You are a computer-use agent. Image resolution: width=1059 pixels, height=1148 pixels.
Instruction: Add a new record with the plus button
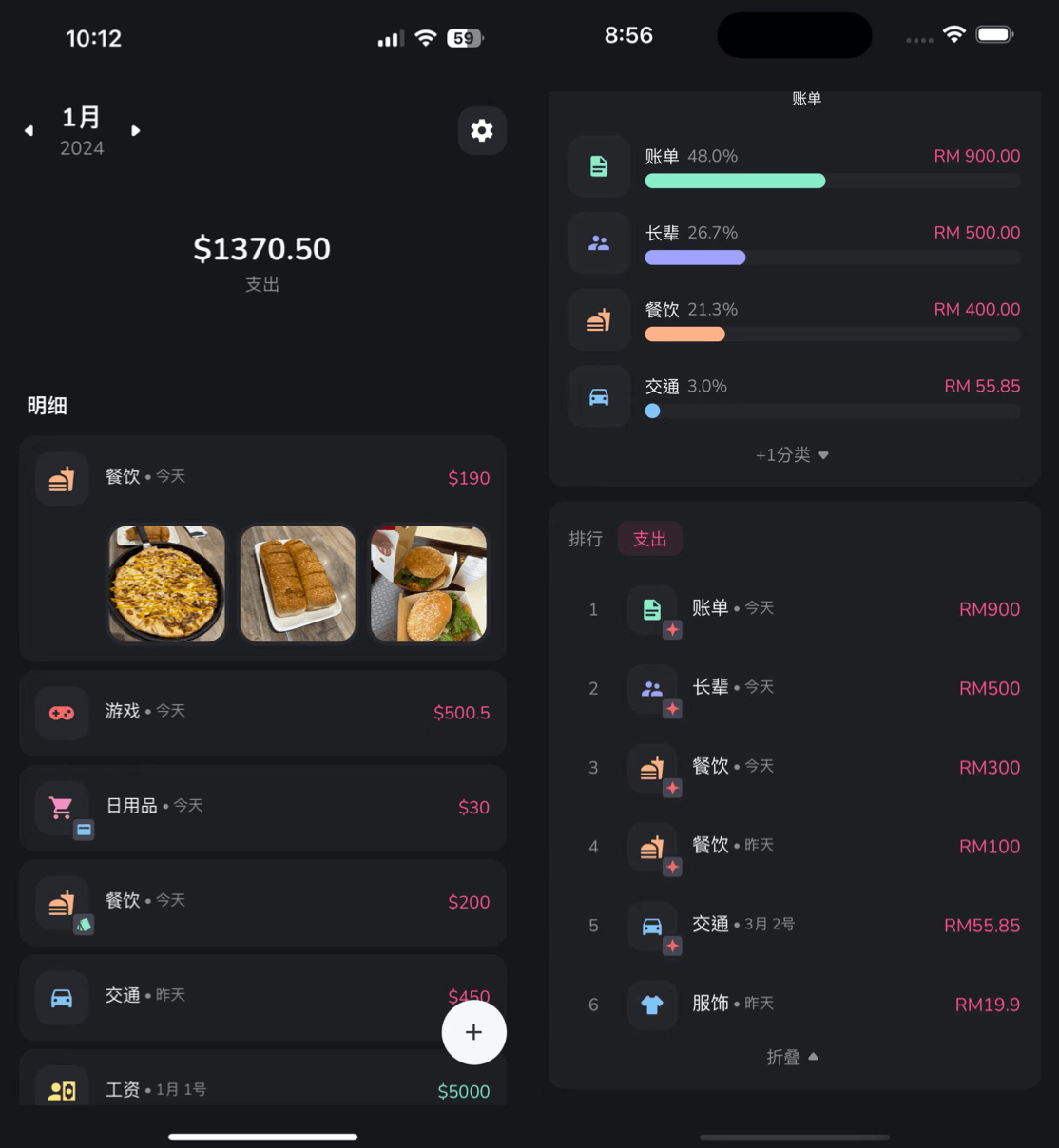click(x=473, y=1032)
